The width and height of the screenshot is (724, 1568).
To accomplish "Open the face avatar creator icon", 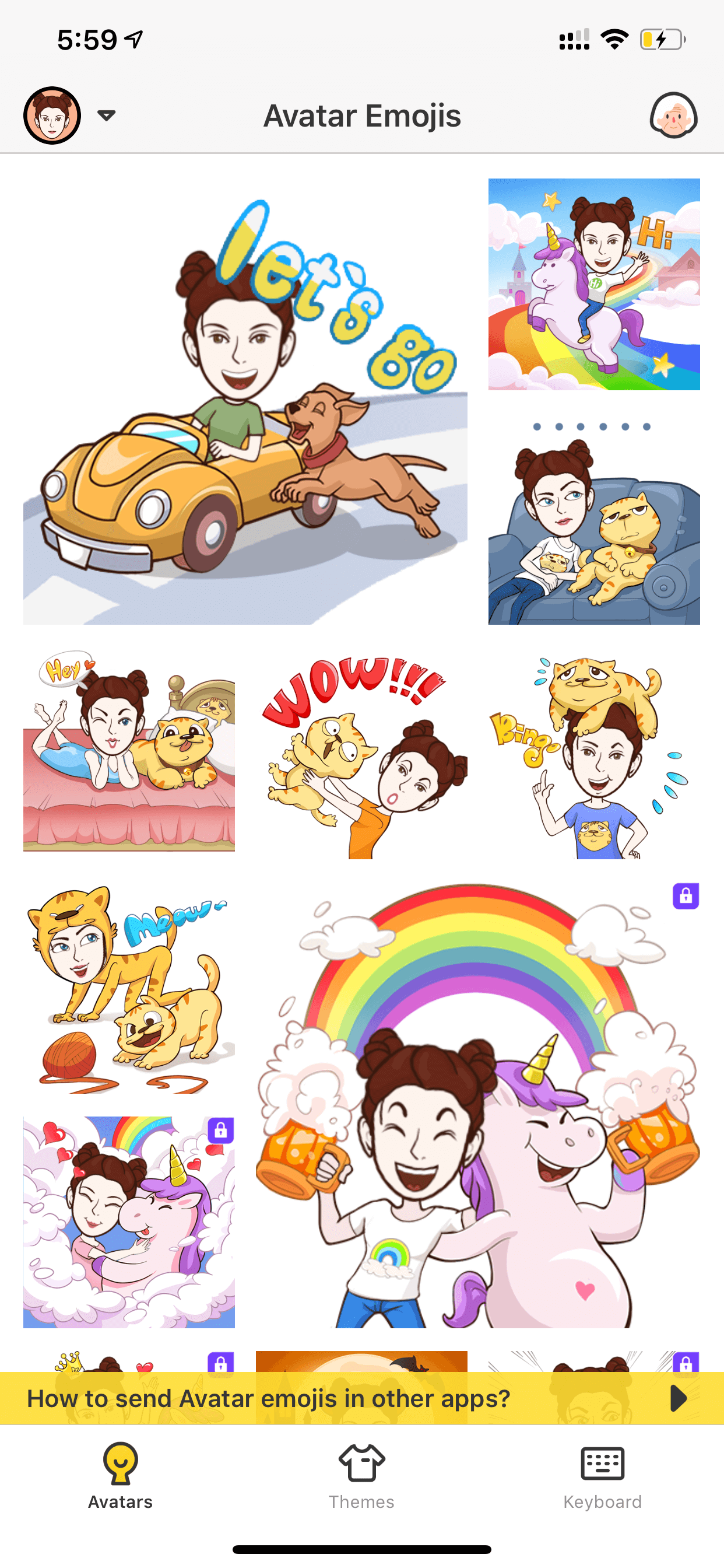I will tap(673, 116).
